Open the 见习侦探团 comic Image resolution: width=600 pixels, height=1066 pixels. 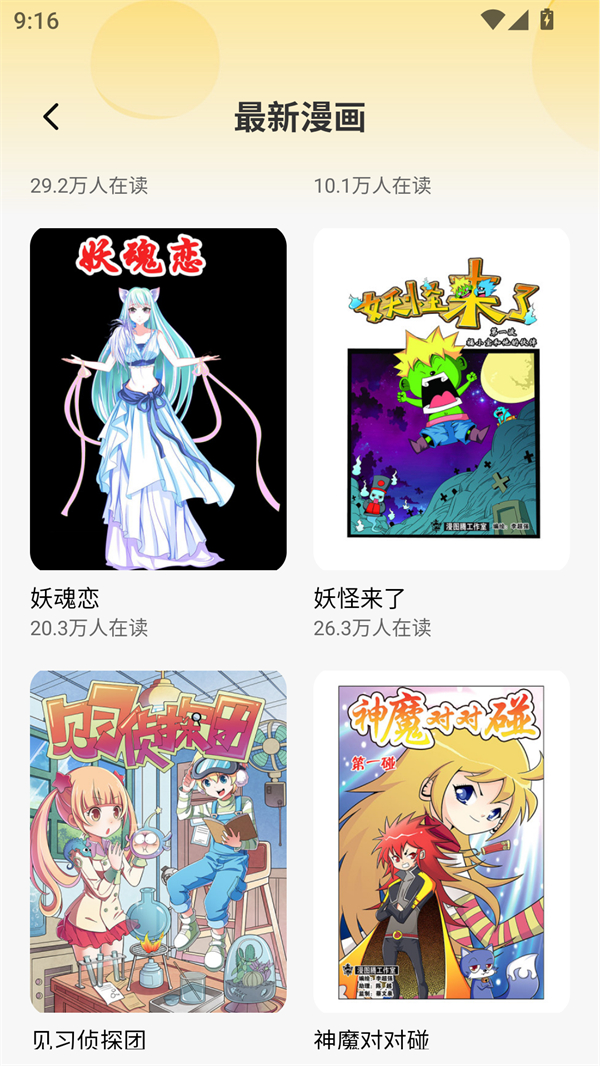pos(158,841)
